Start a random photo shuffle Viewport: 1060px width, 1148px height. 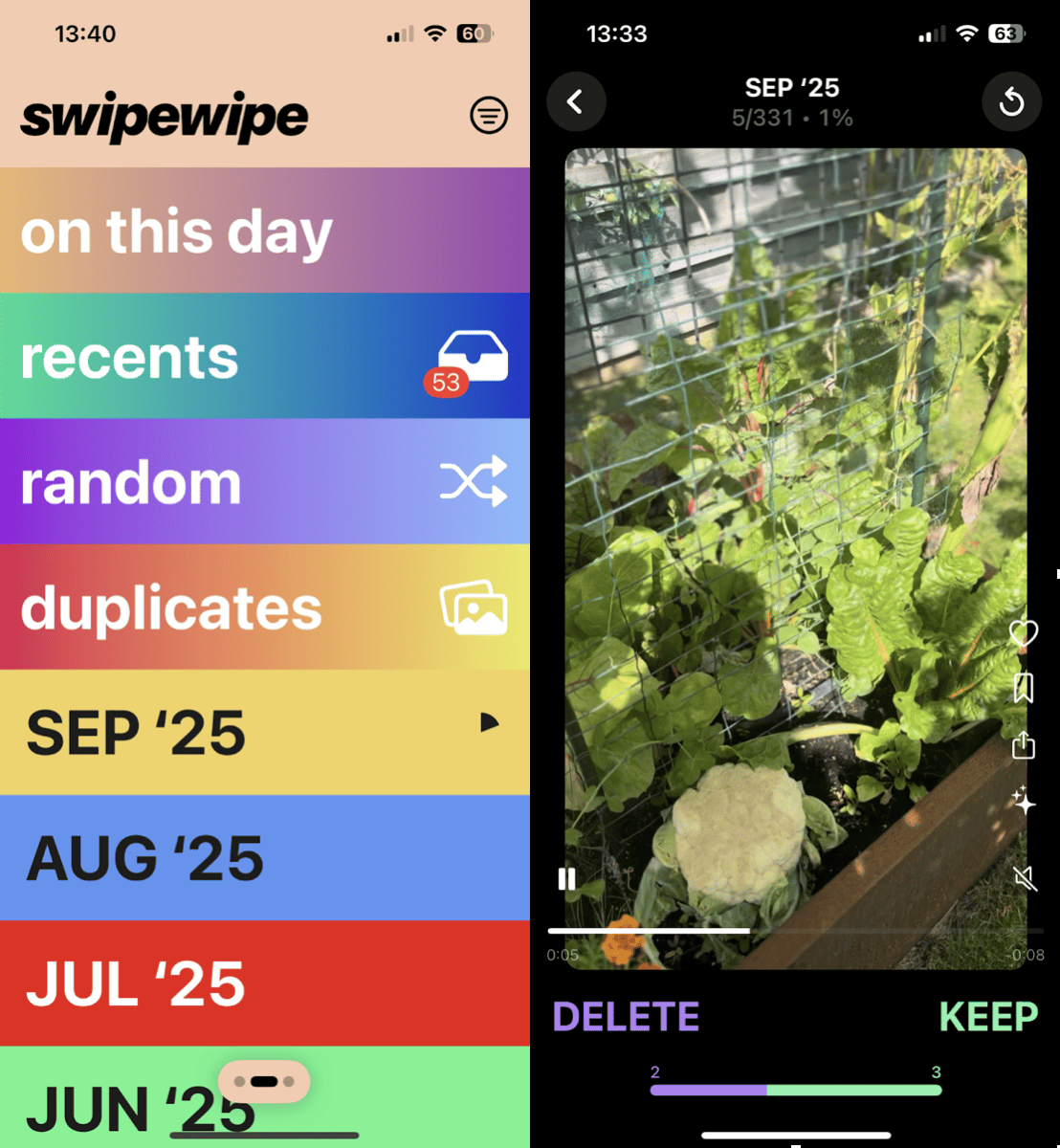coord(264,482)
